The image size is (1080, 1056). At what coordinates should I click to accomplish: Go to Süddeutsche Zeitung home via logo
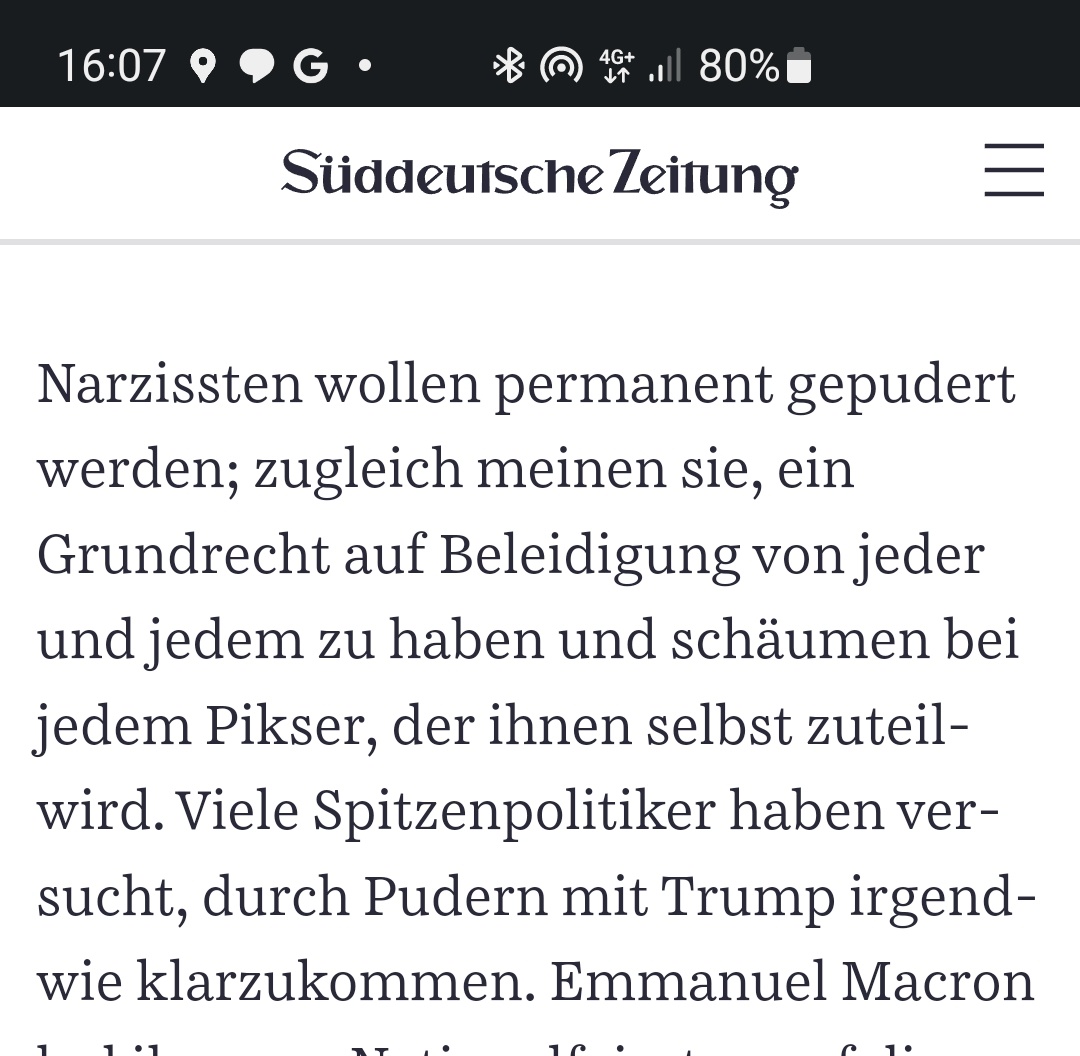pos(539,176)
